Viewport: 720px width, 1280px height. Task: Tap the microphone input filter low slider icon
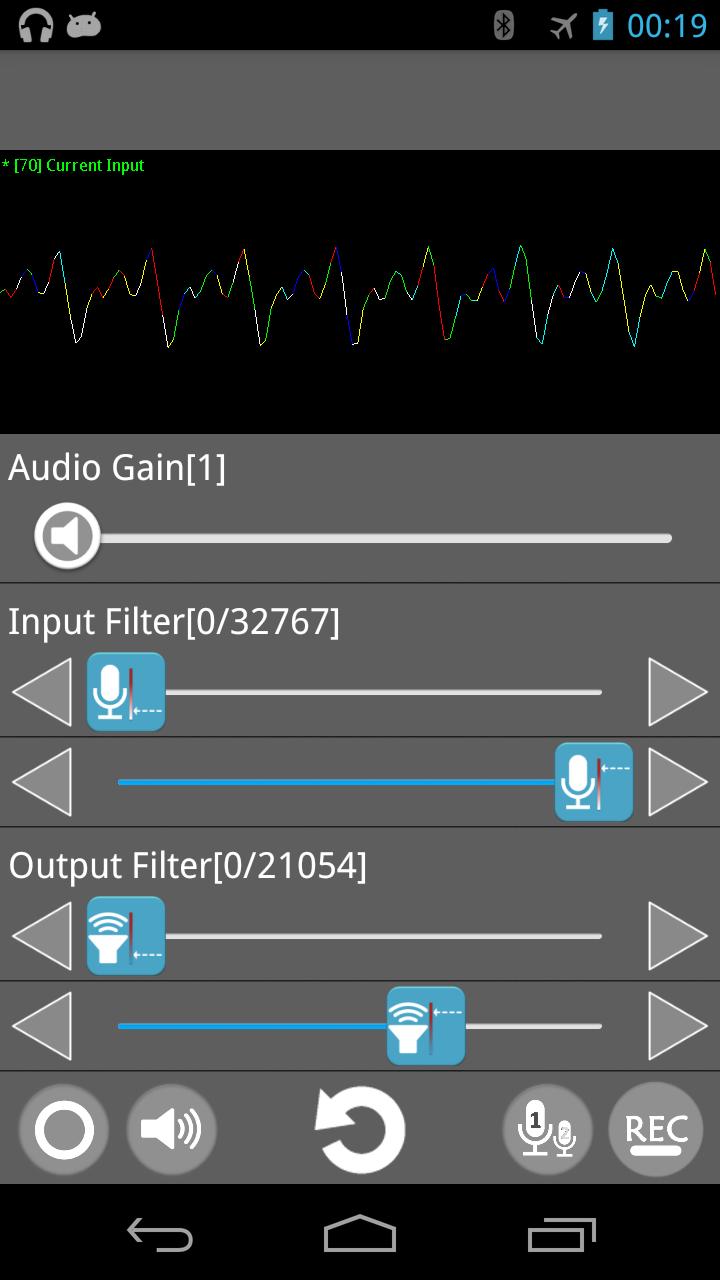click(x=125, y=691)
